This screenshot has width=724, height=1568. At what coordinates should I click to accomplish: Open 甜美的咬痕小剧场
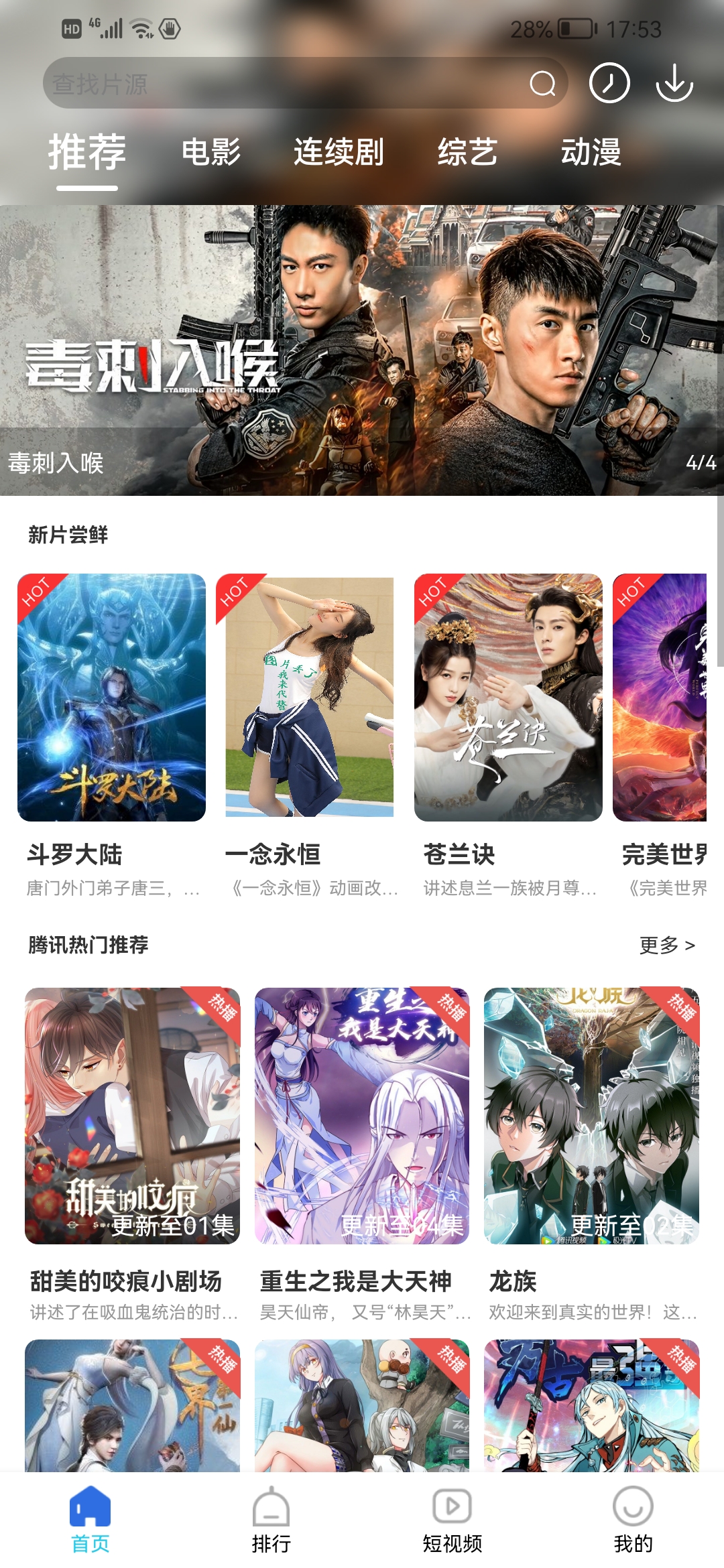(132, 1116)
